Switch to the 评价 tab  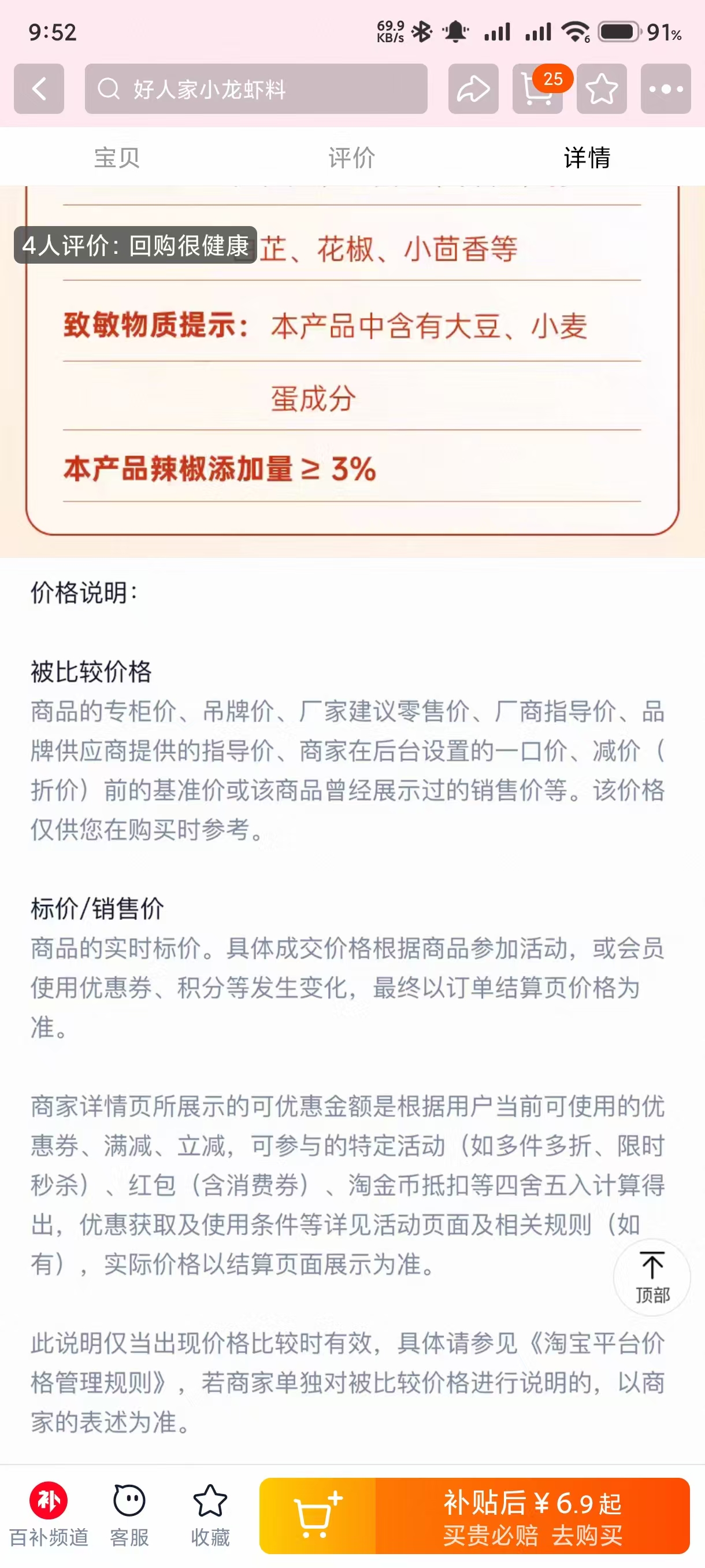click(x=351, y=158)
